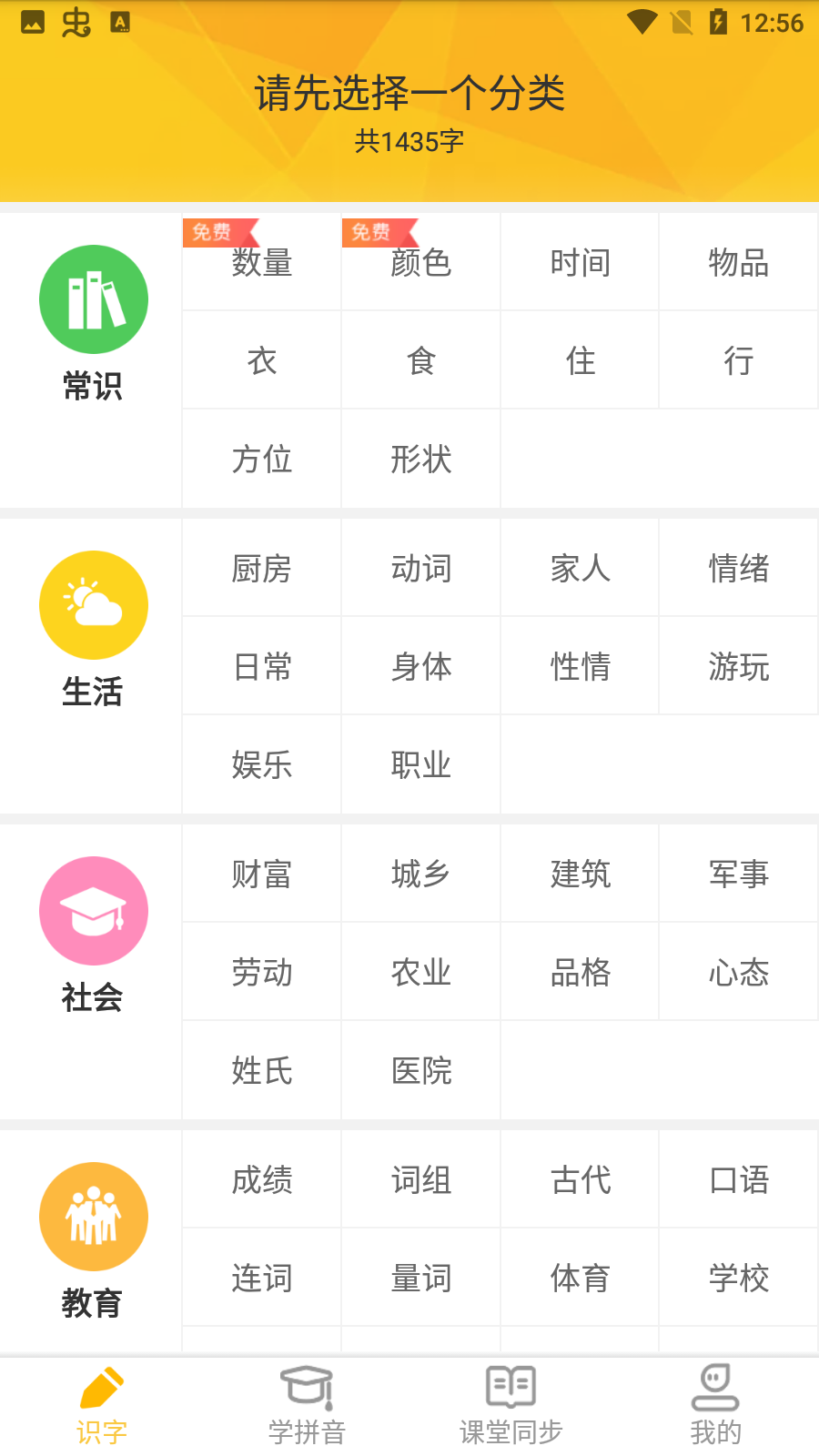Select the pink 社会 graduation cap icon
Screen dimensions: 819x1456
point(94,910)
